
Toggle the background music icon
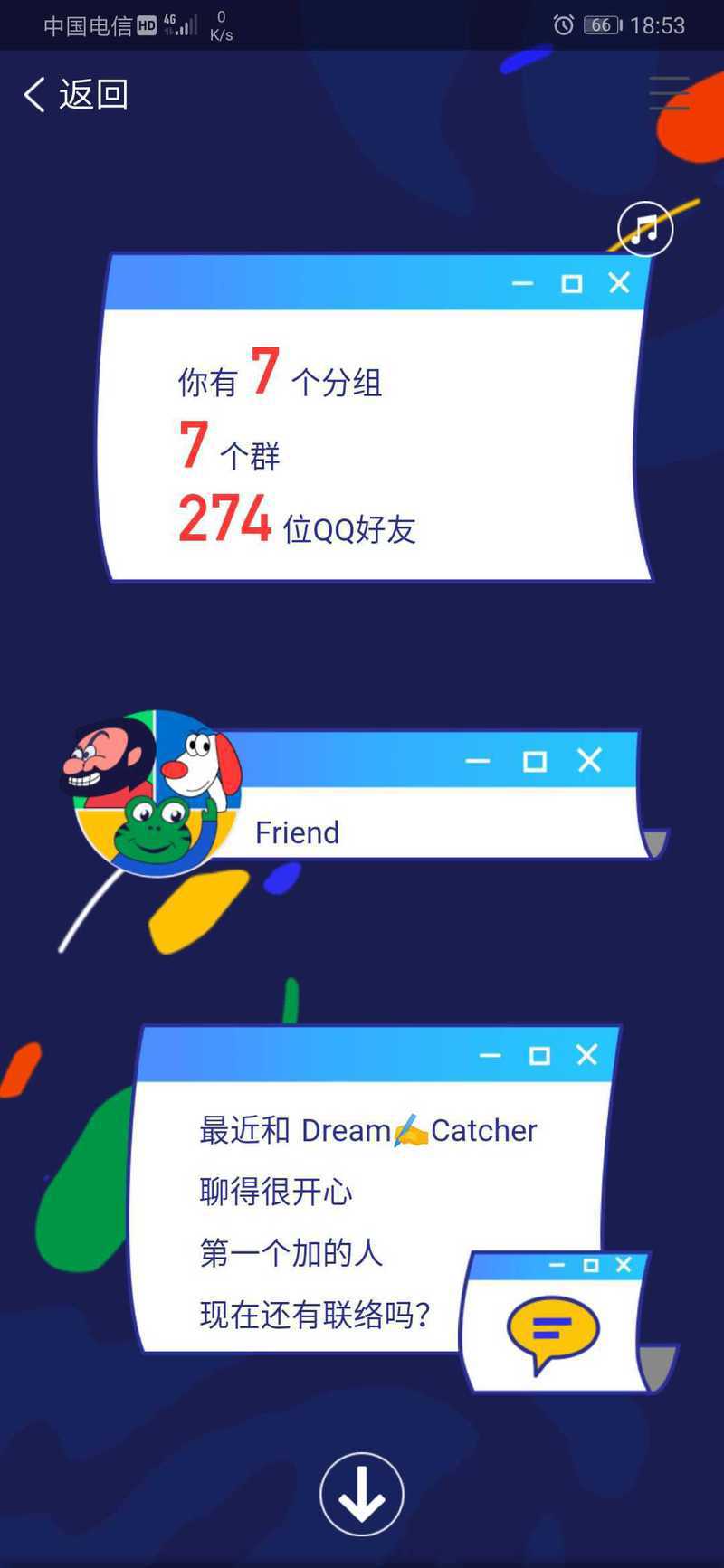(x=645, y=229)
